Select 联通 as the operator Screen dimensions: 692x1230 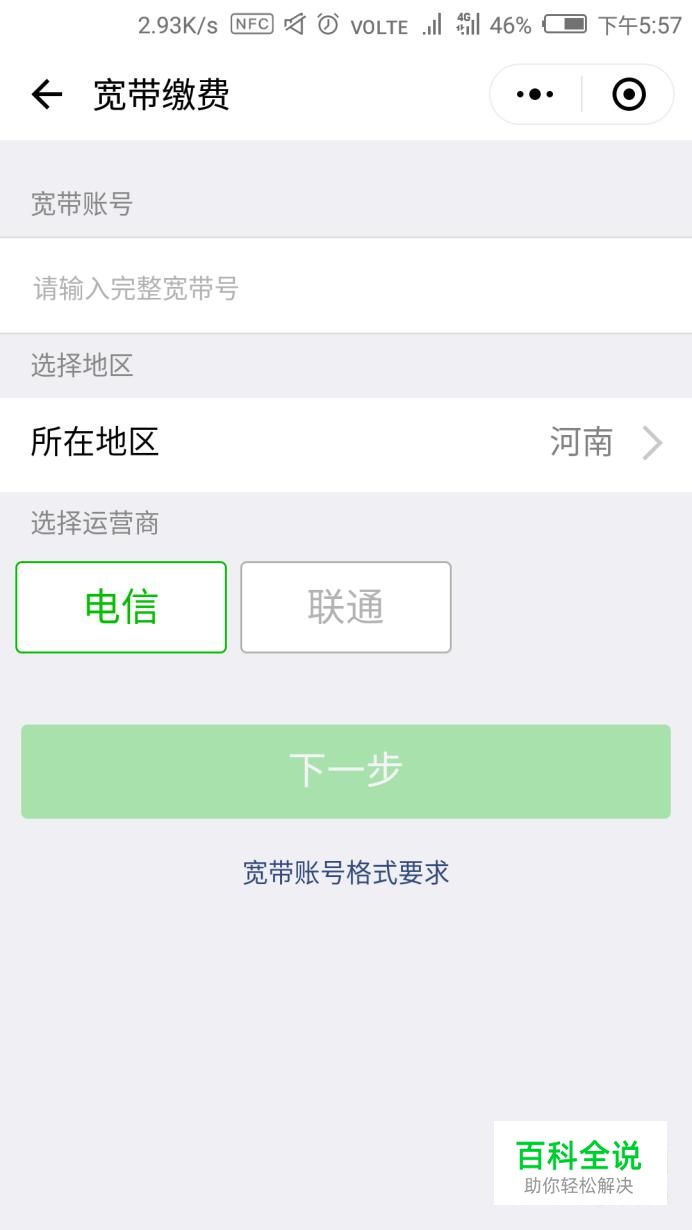pos(346,607)
